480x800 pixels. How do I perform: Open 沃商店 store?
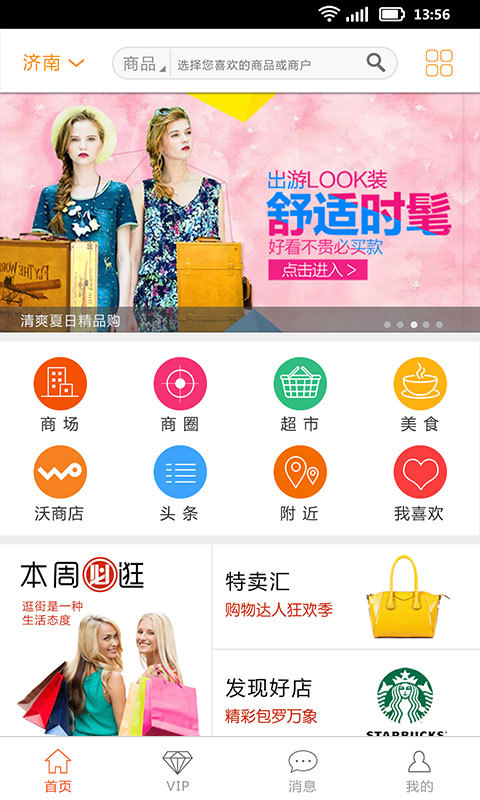pyautogui.click(x=60, y=484)
